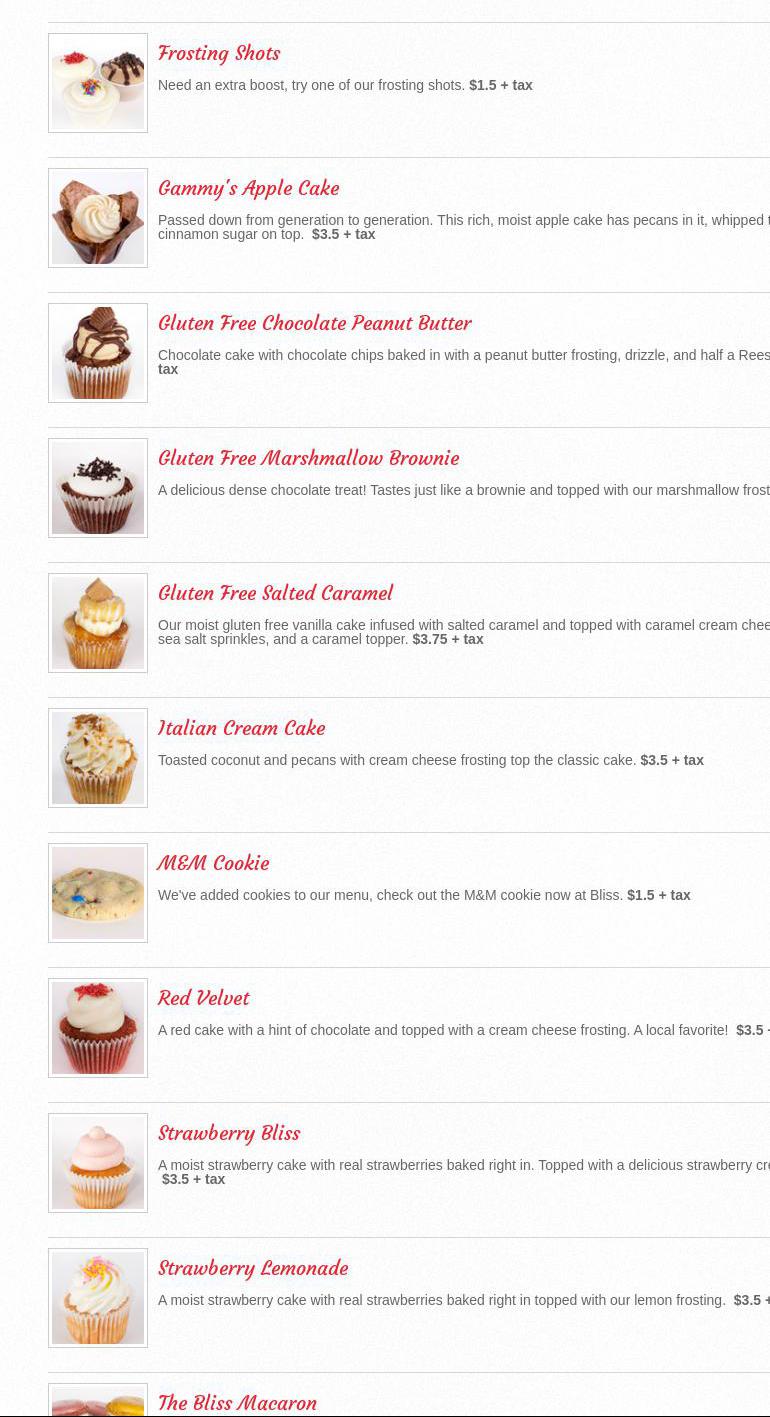Open the Red Velvet title link
The height and width of the screenshot is (1417, 770).
coord(204,998)
